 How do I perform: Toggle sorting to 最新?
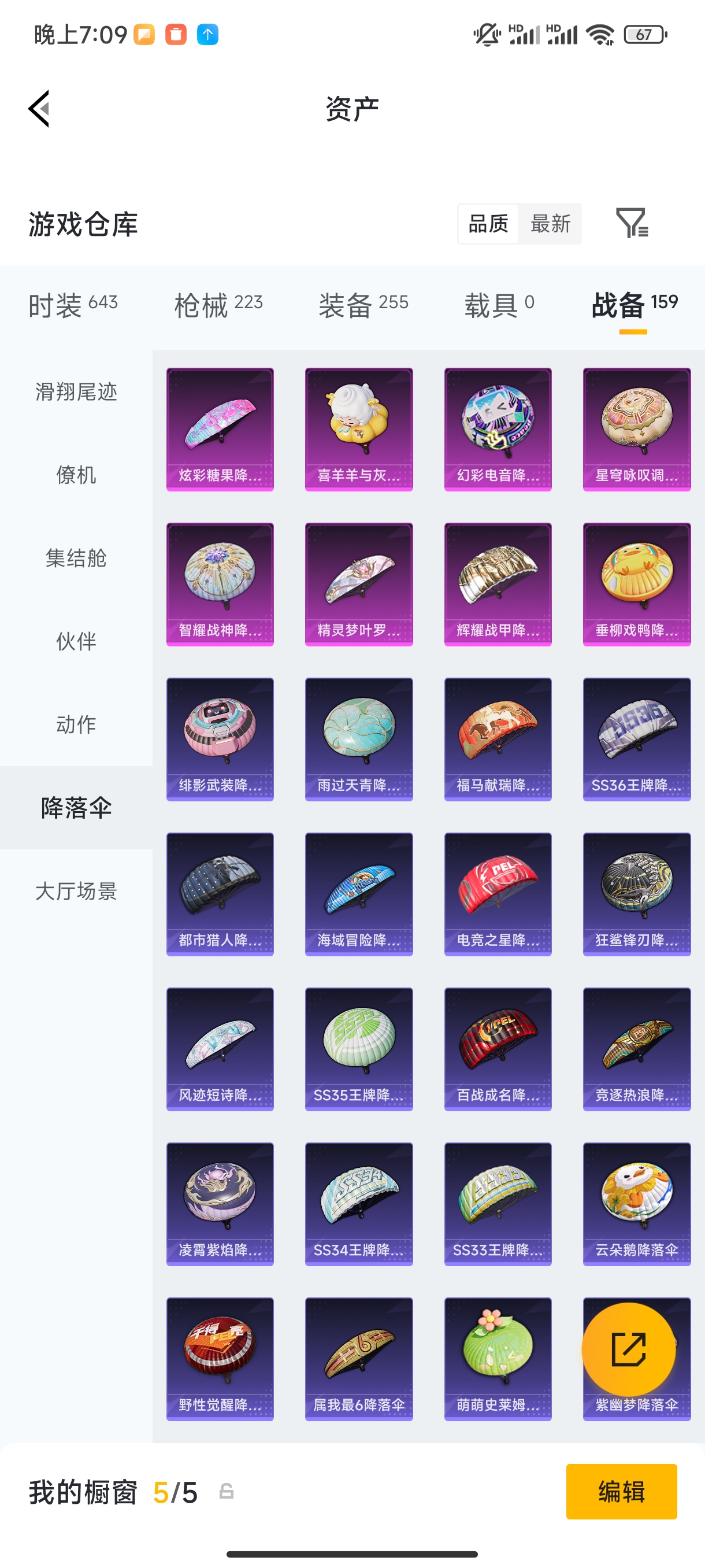[x=550, y=224]
